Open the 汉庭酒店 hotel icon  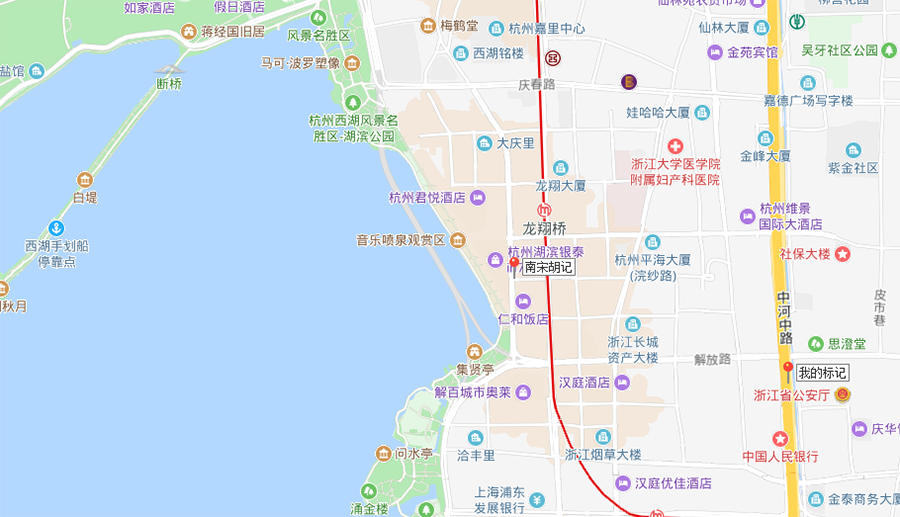tap(622, 382)
